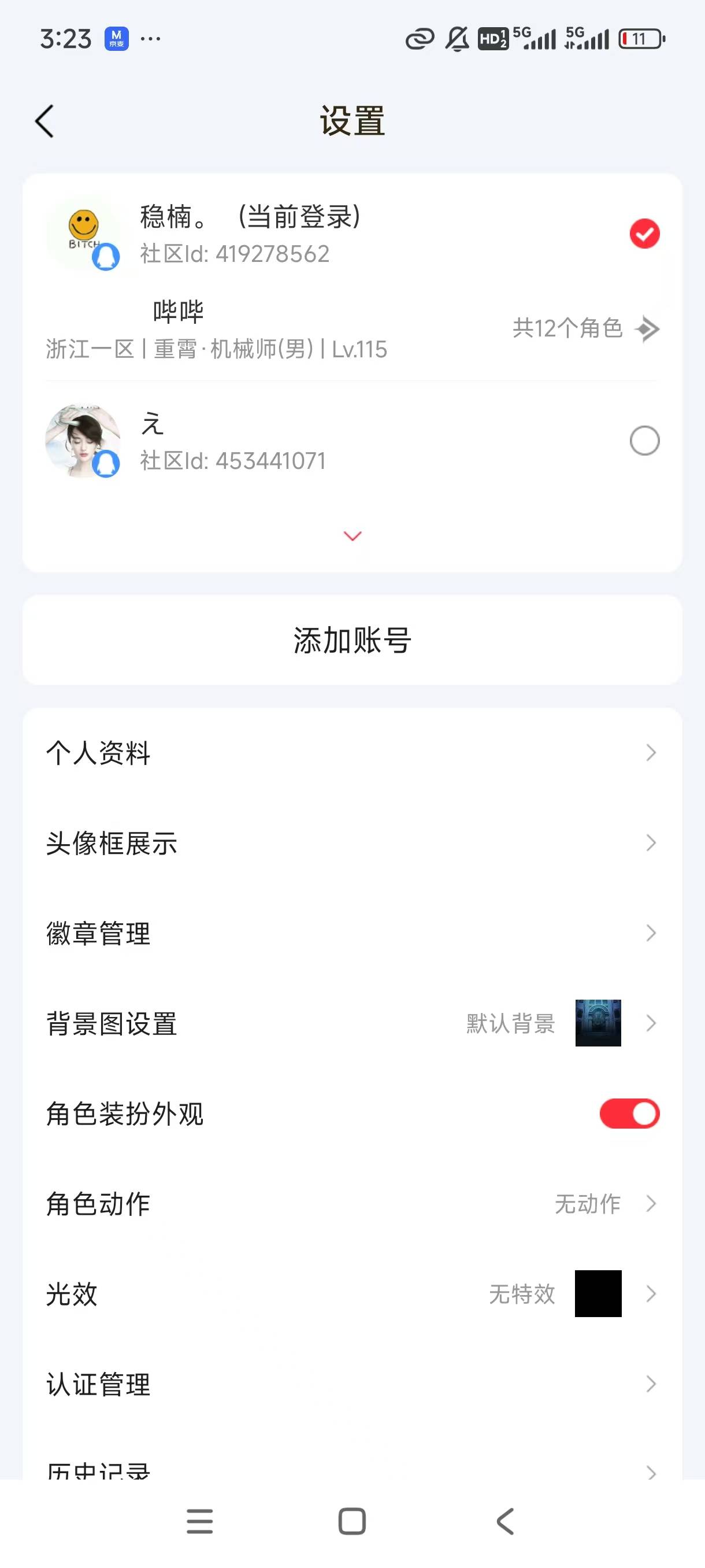Tap the role-switch arrow next to 共12个角色
This screenshot has width=705, height=1568.
647,329
